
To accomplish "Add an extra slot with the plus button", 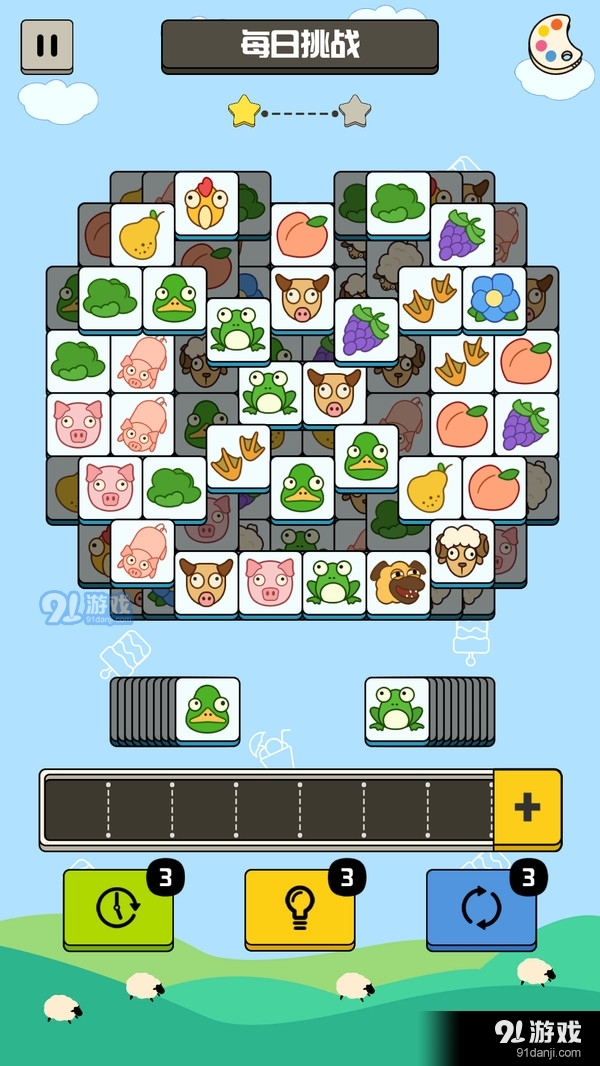I will pyautogui.click(x=527, y=808).
